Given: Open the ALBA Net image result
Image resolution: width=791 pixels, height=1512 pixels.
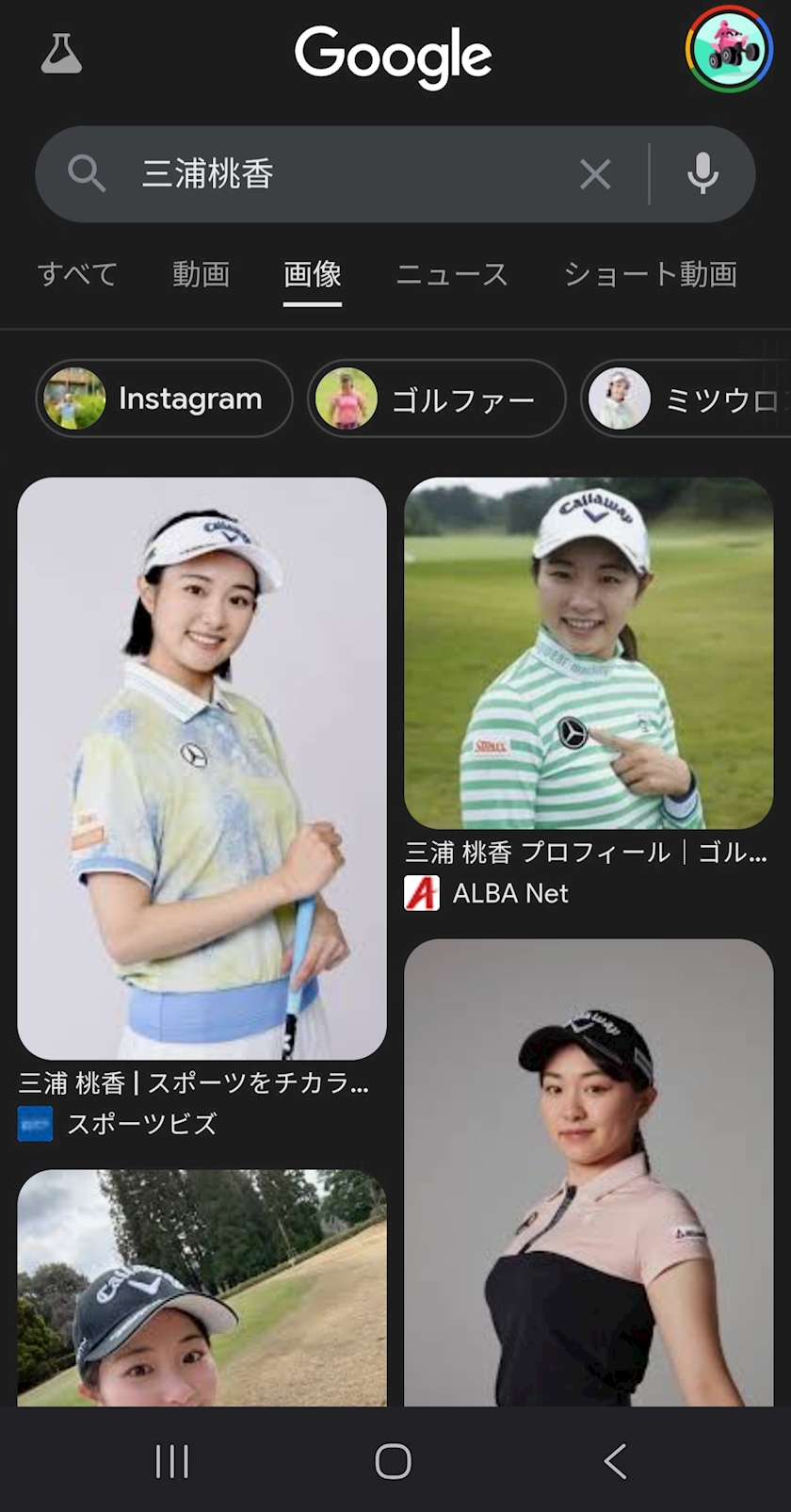Looking at the screenshot, I should tap(589, 653).
